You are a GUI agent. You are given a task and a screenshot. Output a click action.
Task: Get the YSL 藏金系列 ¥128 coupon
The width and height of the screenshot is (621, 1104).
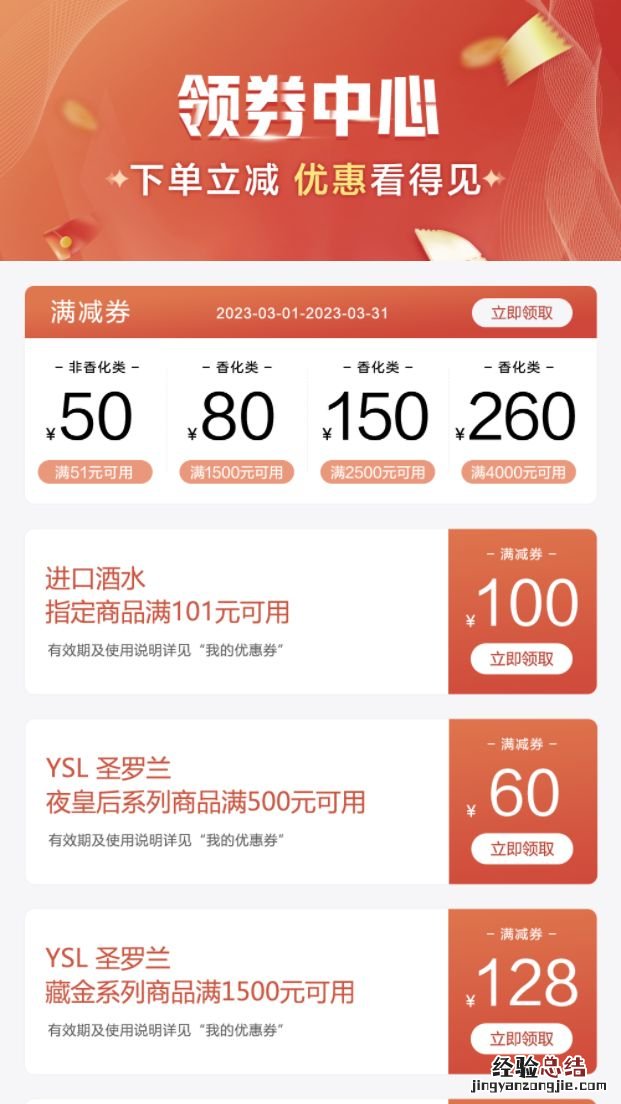(521, 1038)
